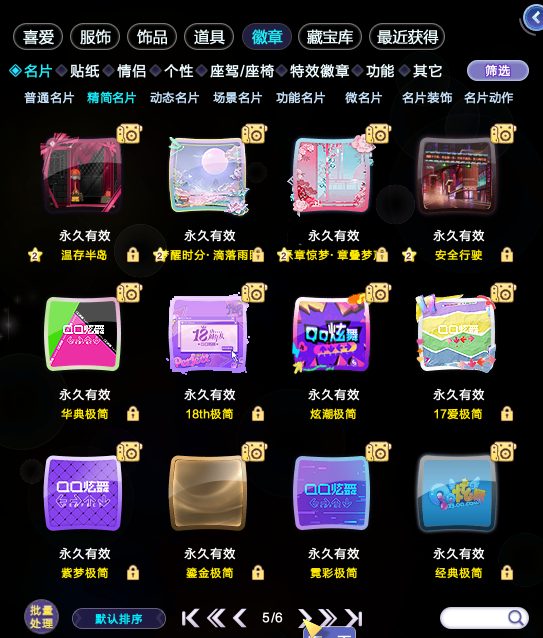
Task: Tap the search box with magnifier
Action: [x=484, y=618]
